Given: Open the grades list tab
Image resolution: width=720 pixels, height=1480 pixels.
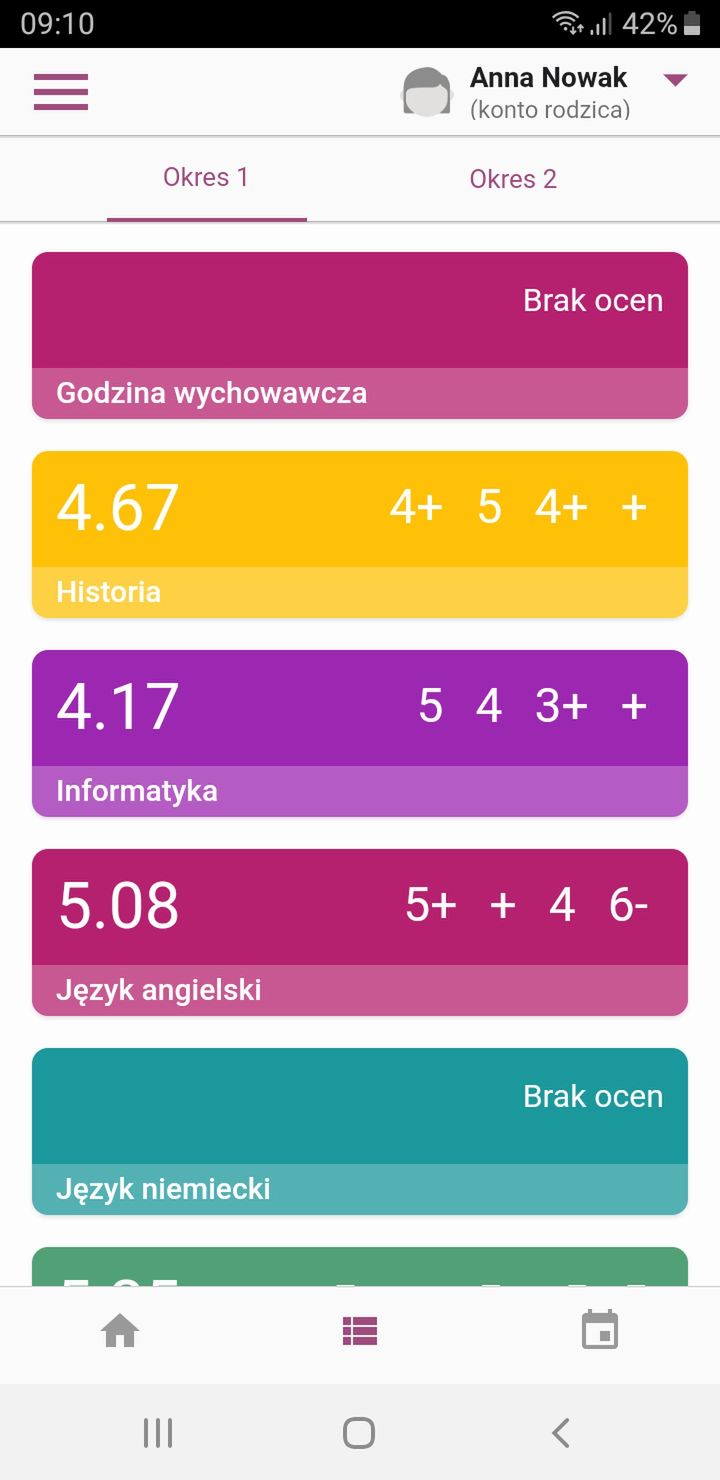Looking at the screenshot, I should 360,1331.
